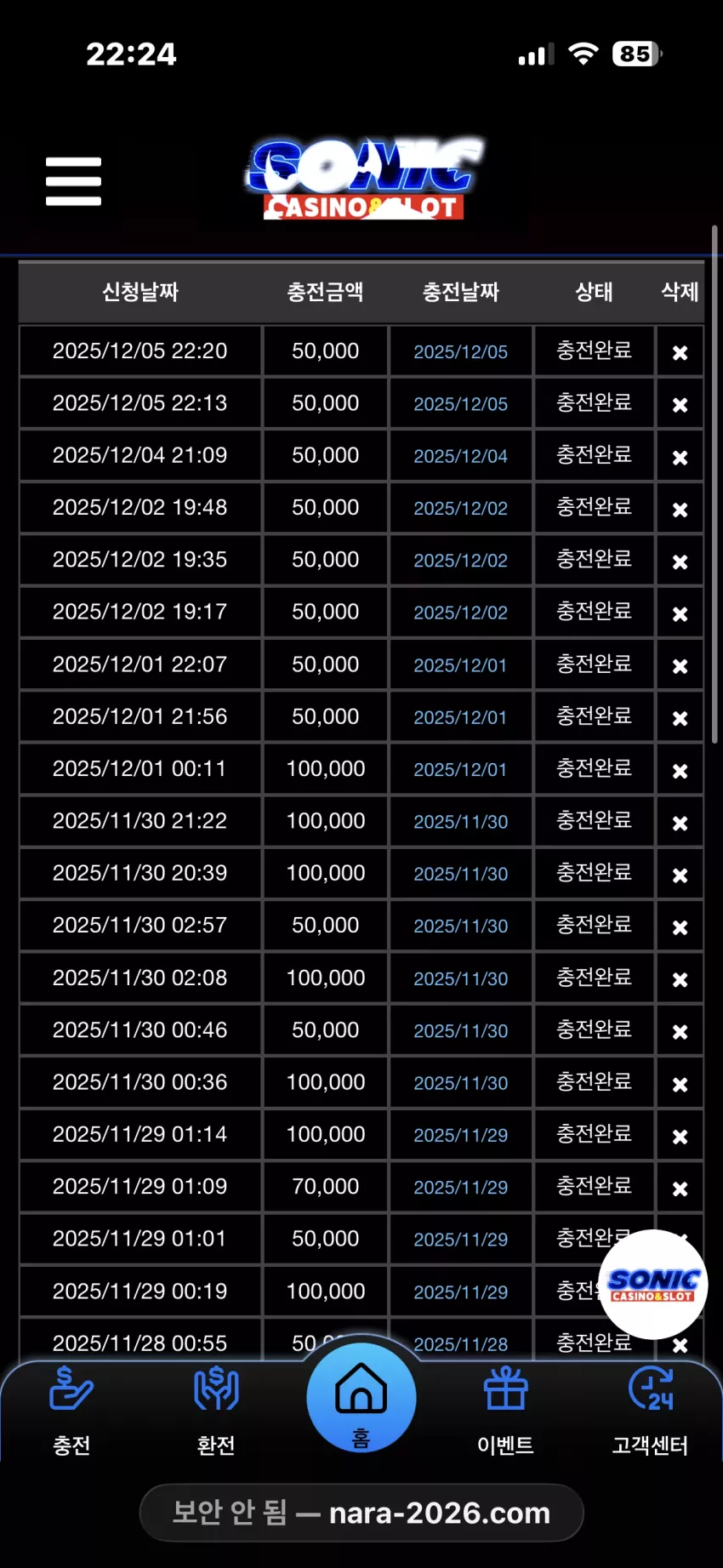Delete the 2025/11/30 21:22 record
Viewport: 723px width, 1568px height.
pos(680,823)
